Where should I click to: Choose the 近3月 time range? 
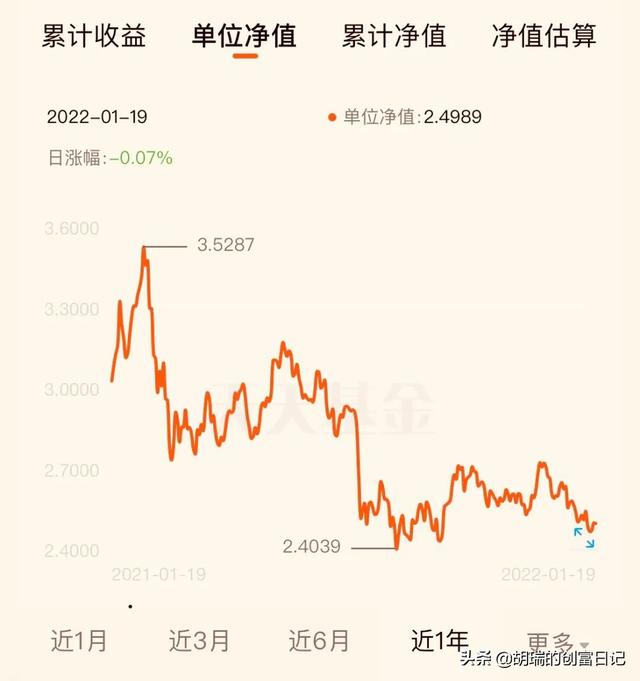tap(199, 641)
